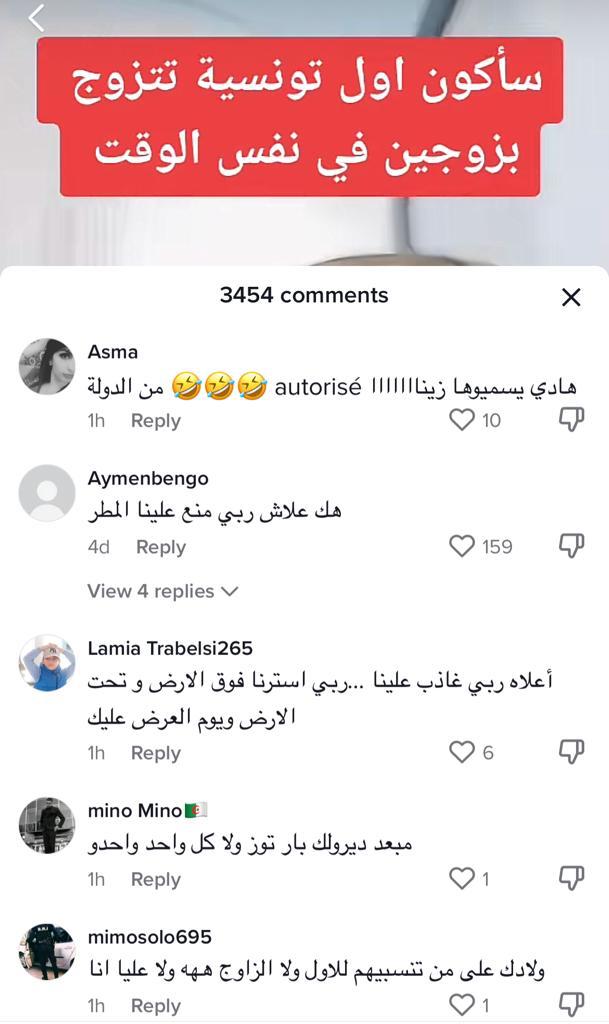The image size is (609, 1024).
Task: Reply to Aymenbengo's comment
Action: point(160,547)
